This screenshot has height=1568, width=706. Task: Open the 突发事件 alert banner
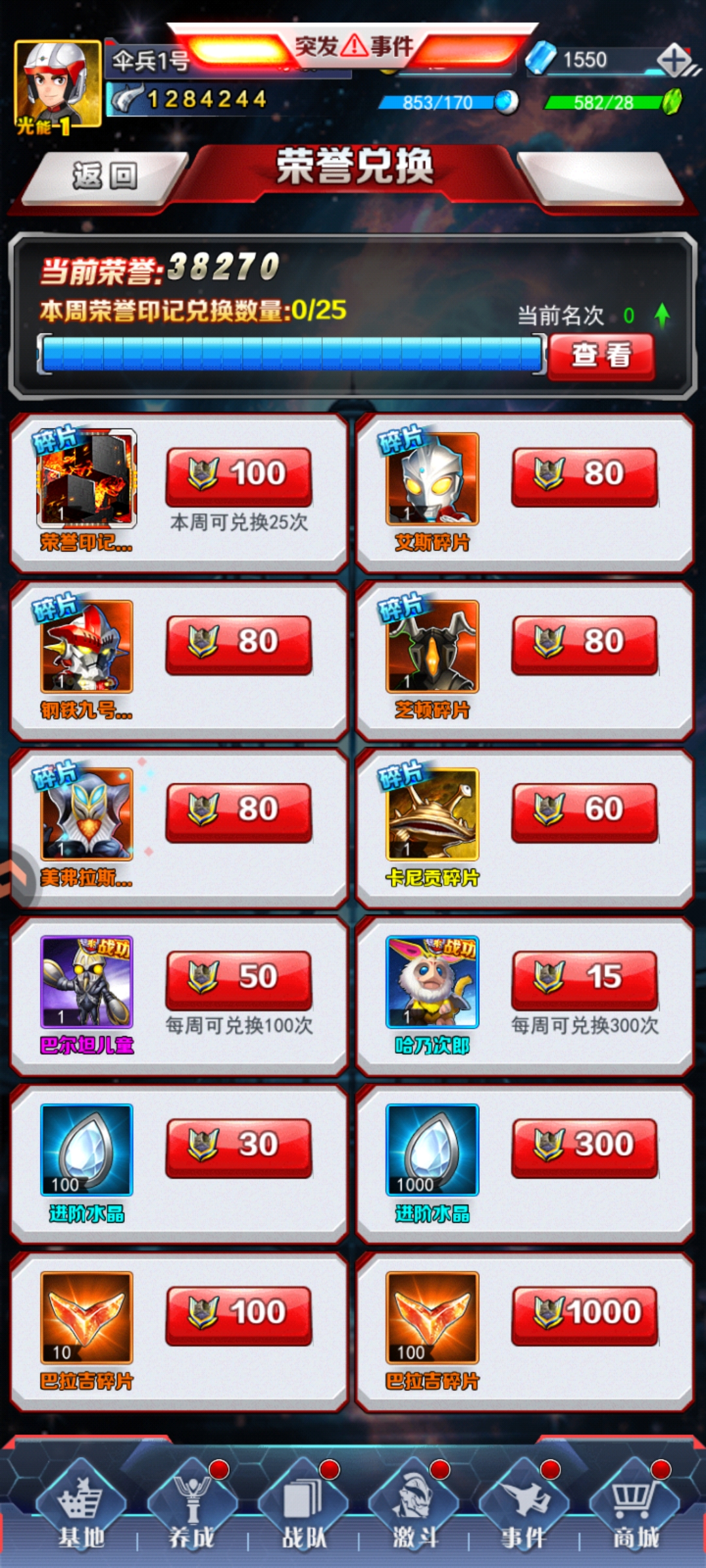(354, 47)
